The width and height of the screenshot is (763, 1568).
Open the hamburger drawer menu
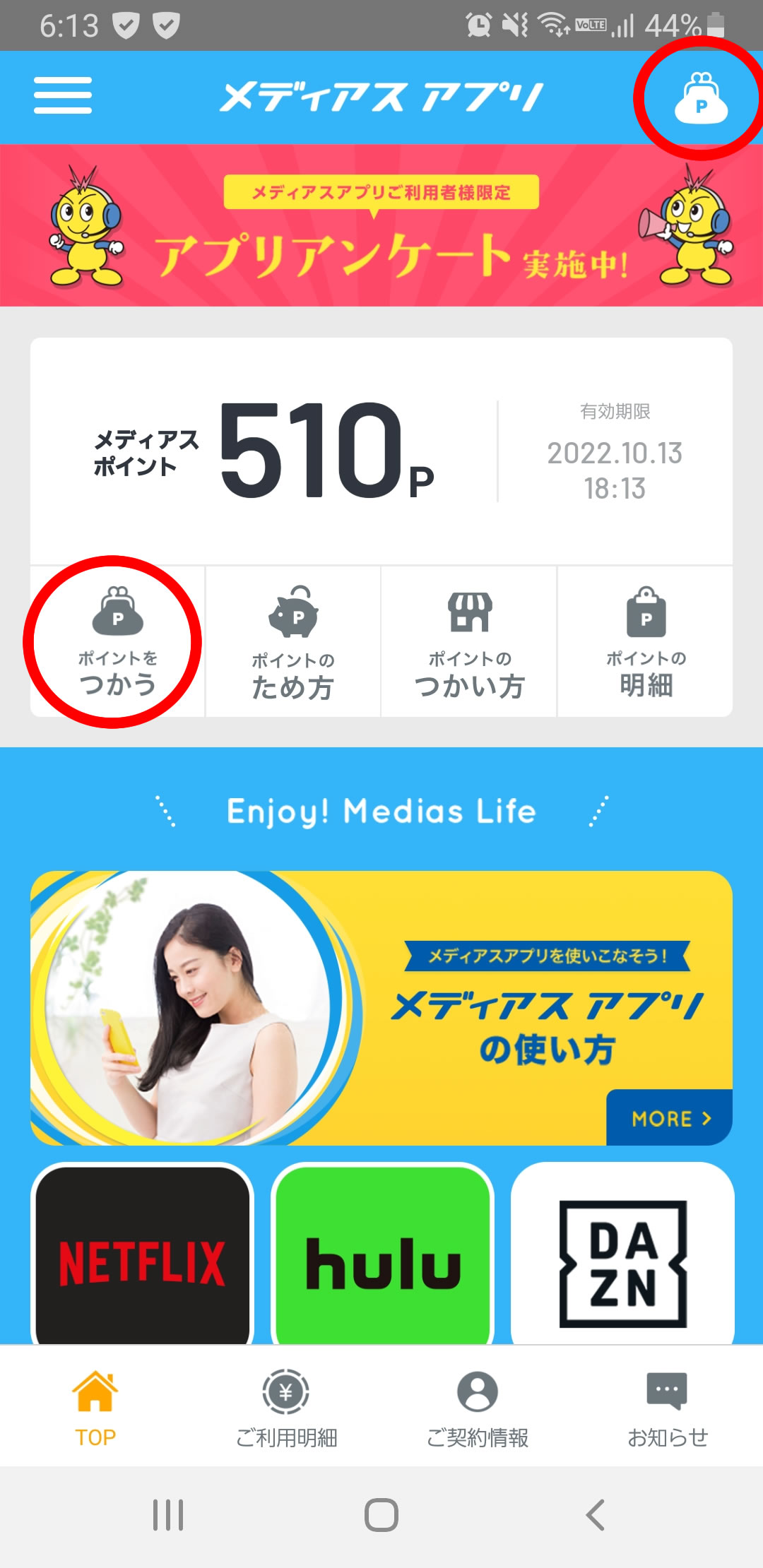63,96
